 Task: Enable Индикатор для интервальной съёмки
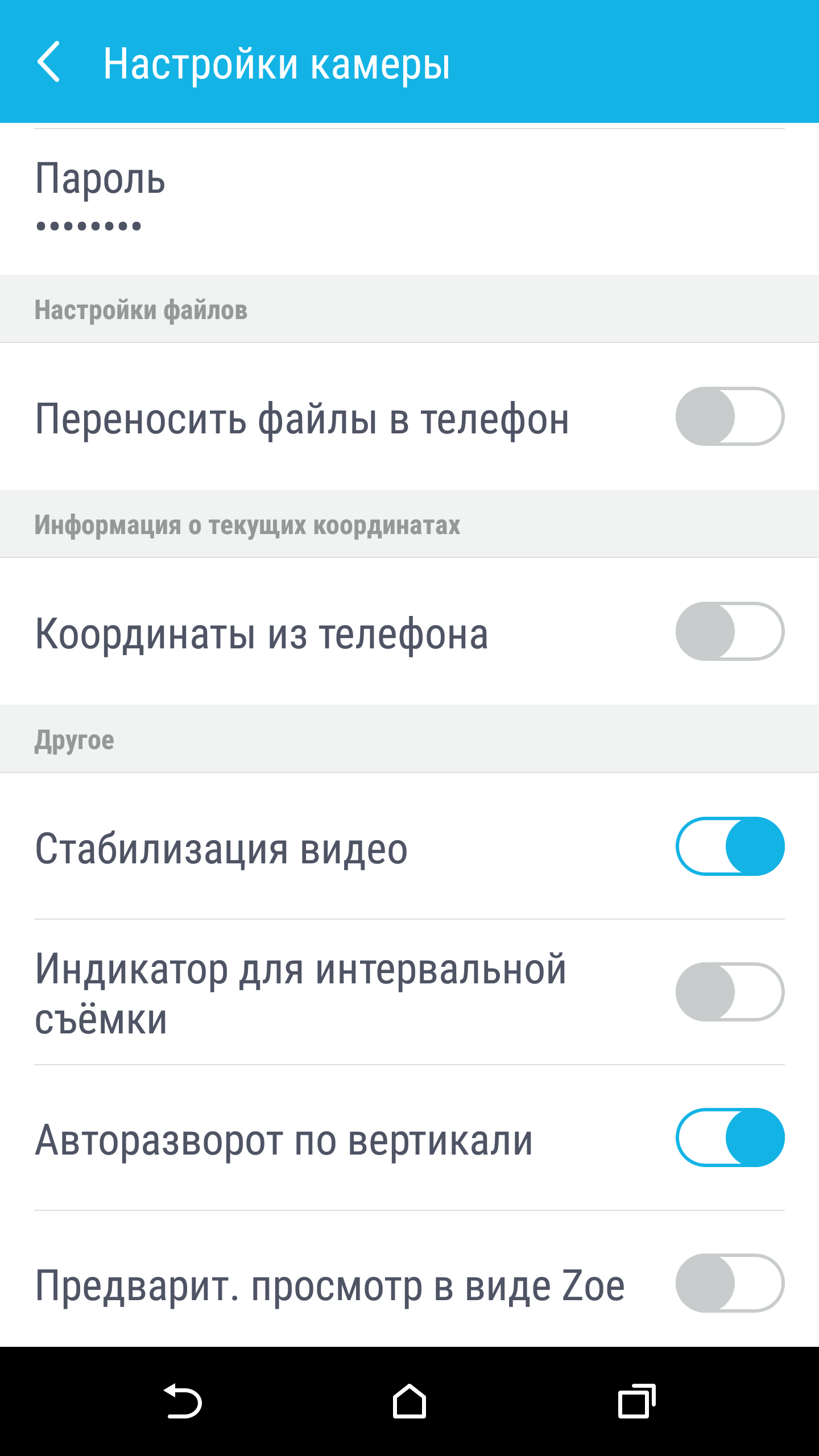[729, 992]
